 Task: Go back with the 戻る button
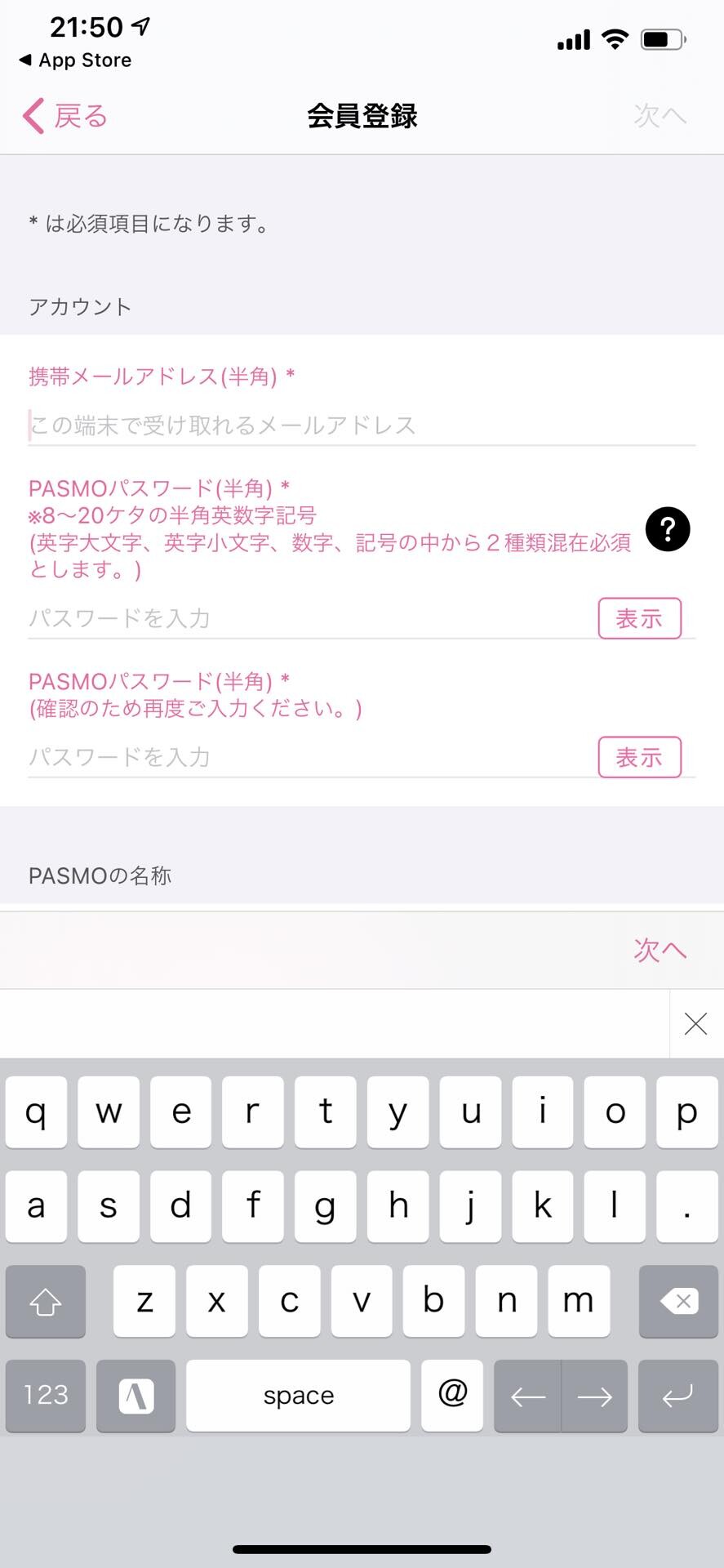pyautogui.click(x=65, y=116)
